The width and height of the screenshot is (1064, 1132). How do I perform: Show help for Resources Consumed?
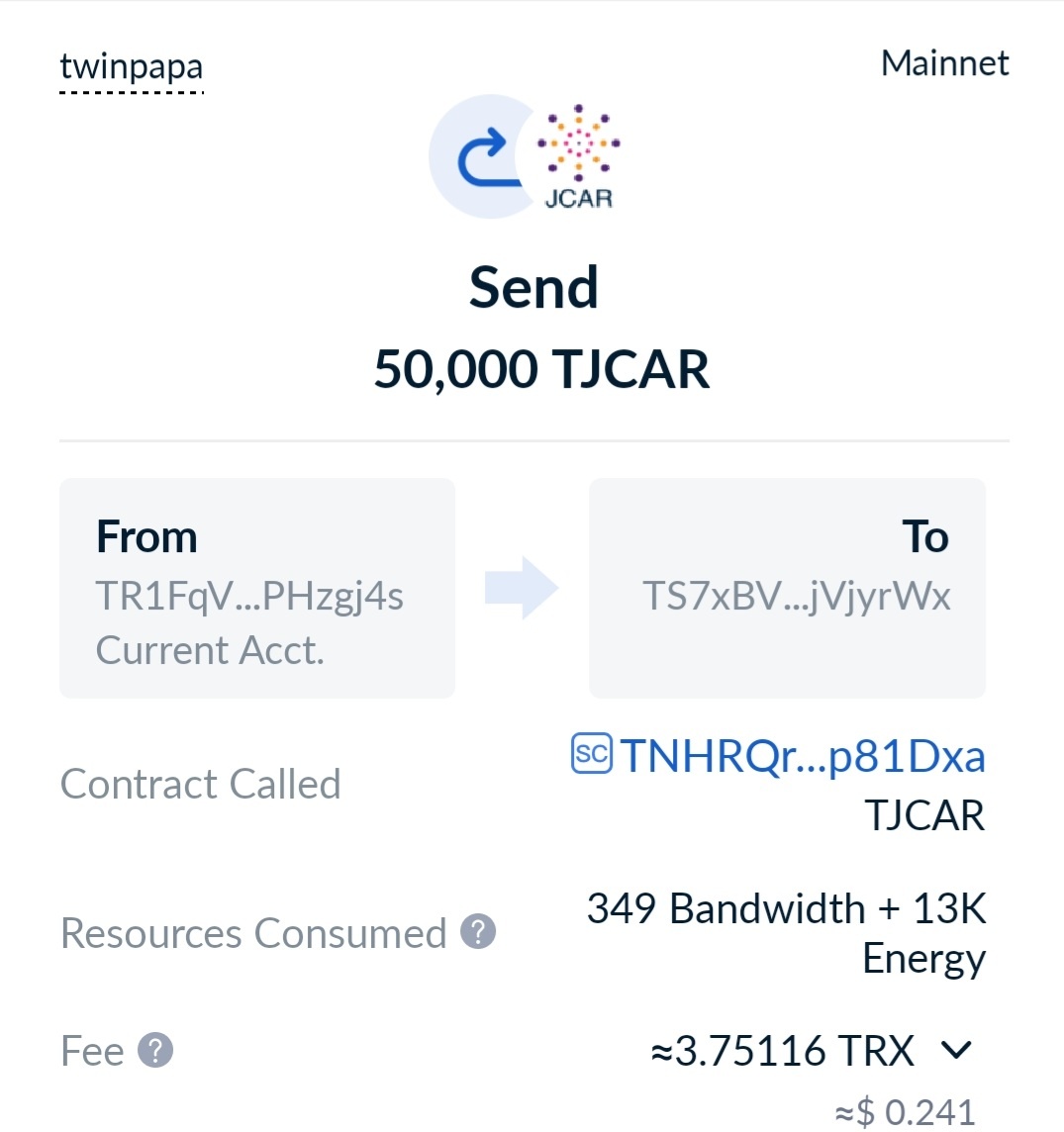[x=478, y=932]
